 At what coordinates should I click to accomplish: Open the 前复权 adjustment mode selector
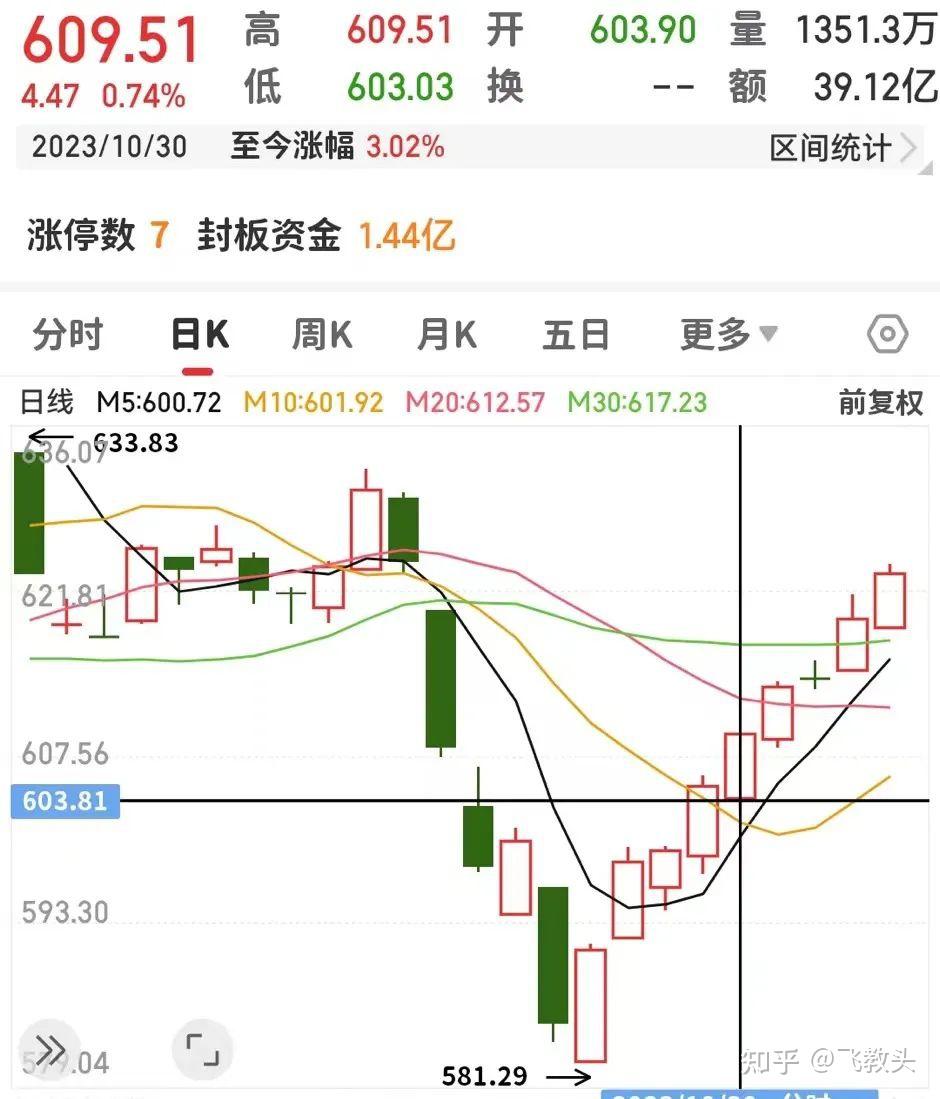[x=881, y=404]
